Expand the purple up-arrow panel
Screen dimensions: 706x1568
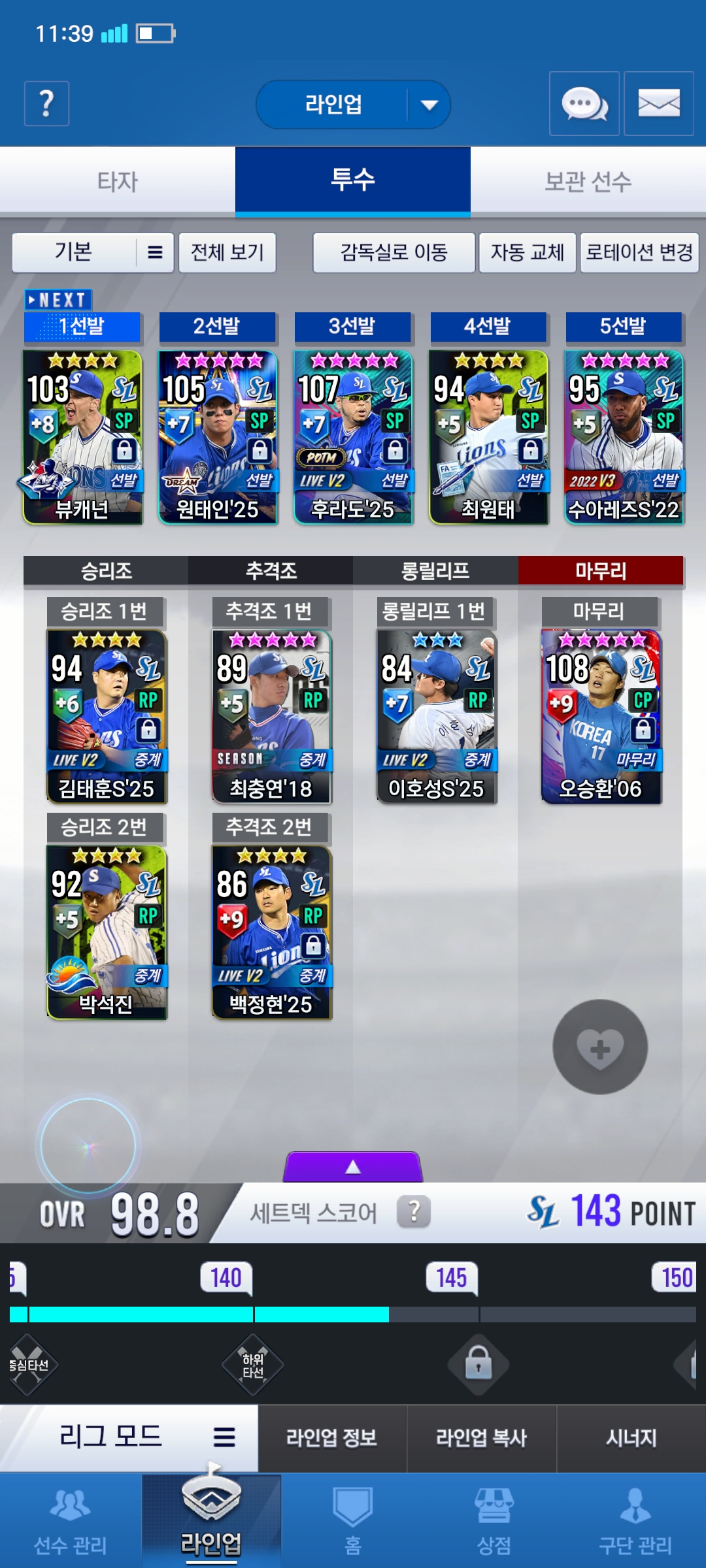353,1167
